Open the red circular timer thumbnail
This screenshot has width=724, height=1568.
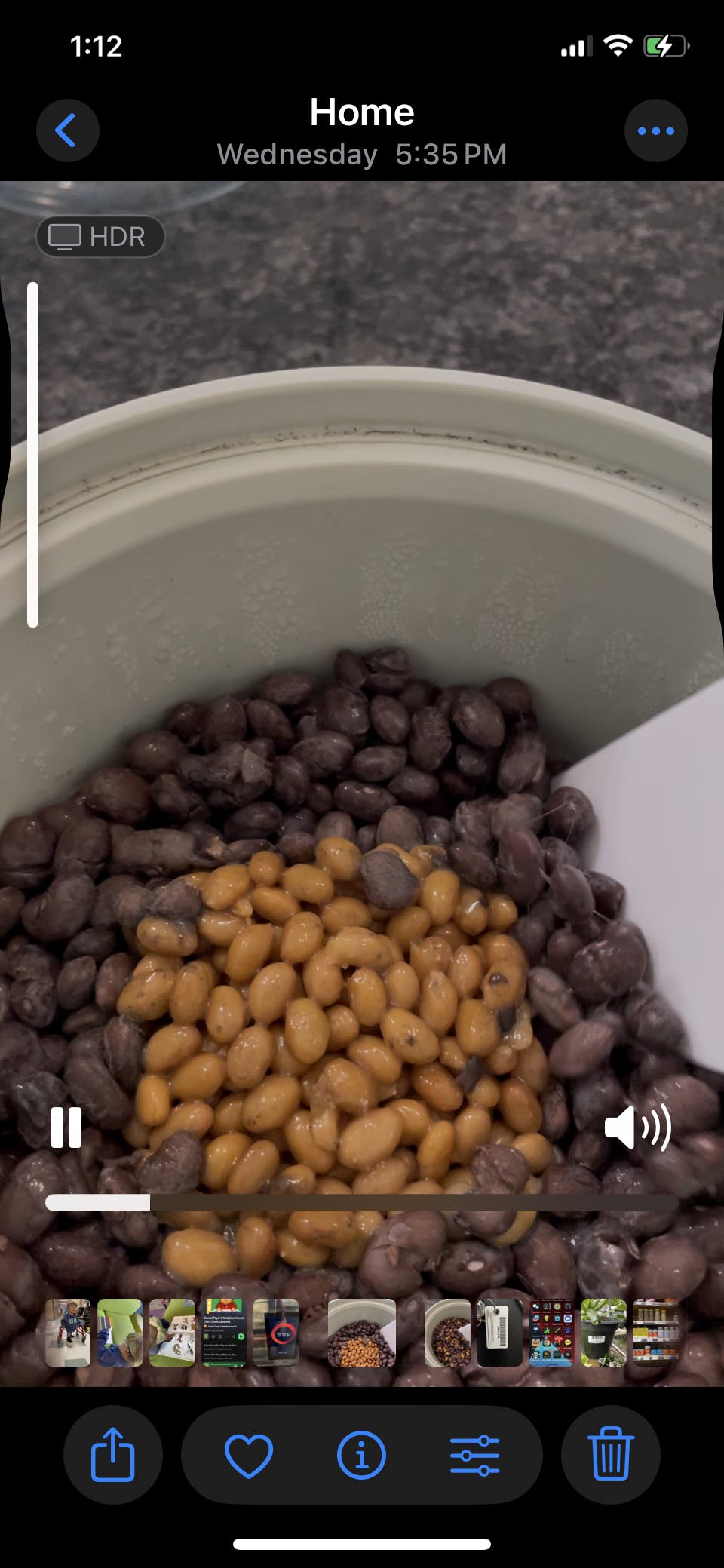pyautogui.click(x=276, y=1333)
